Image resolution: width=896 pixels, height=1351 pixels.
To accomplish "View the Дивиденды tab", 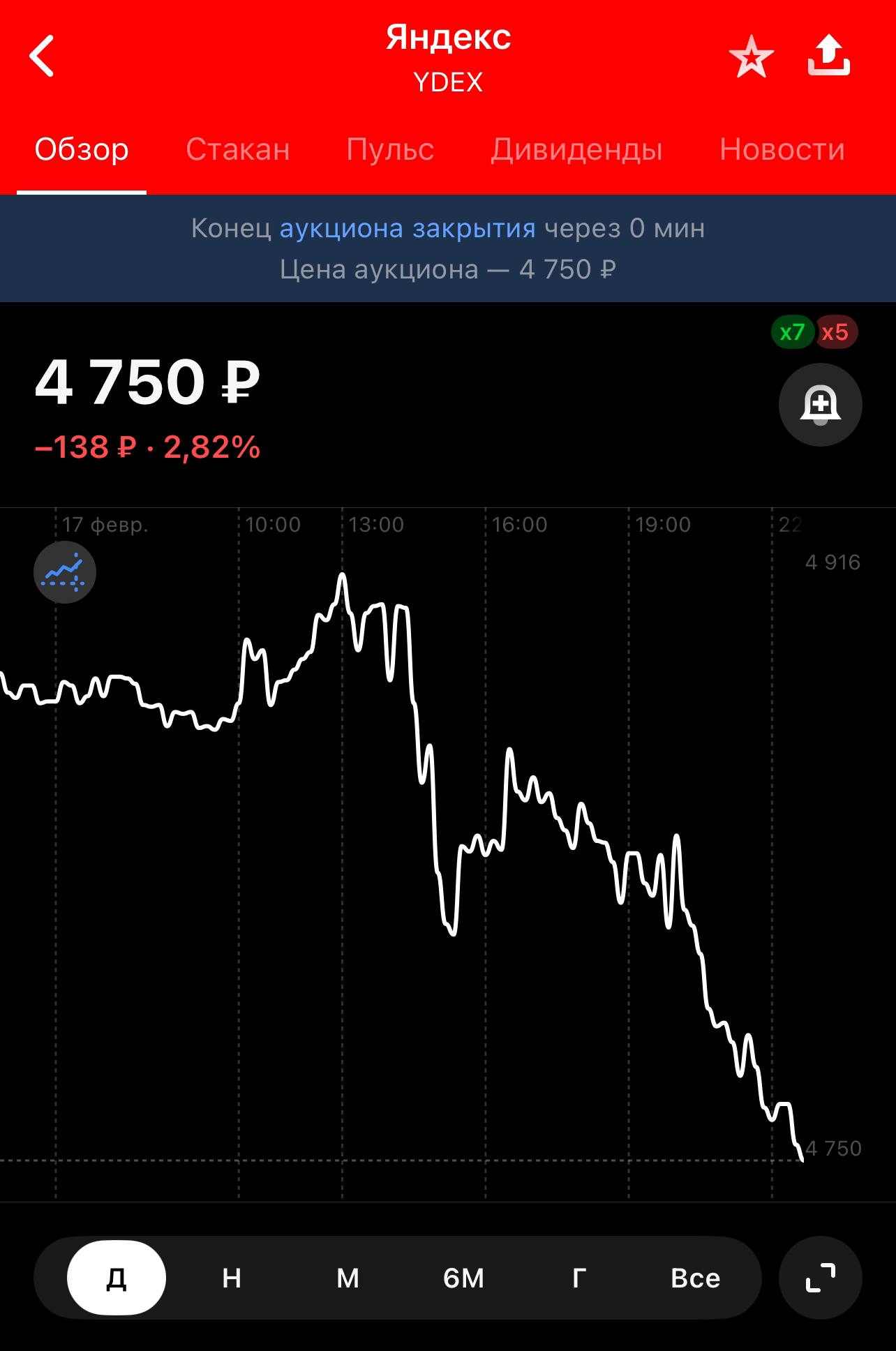I will 576,149.
